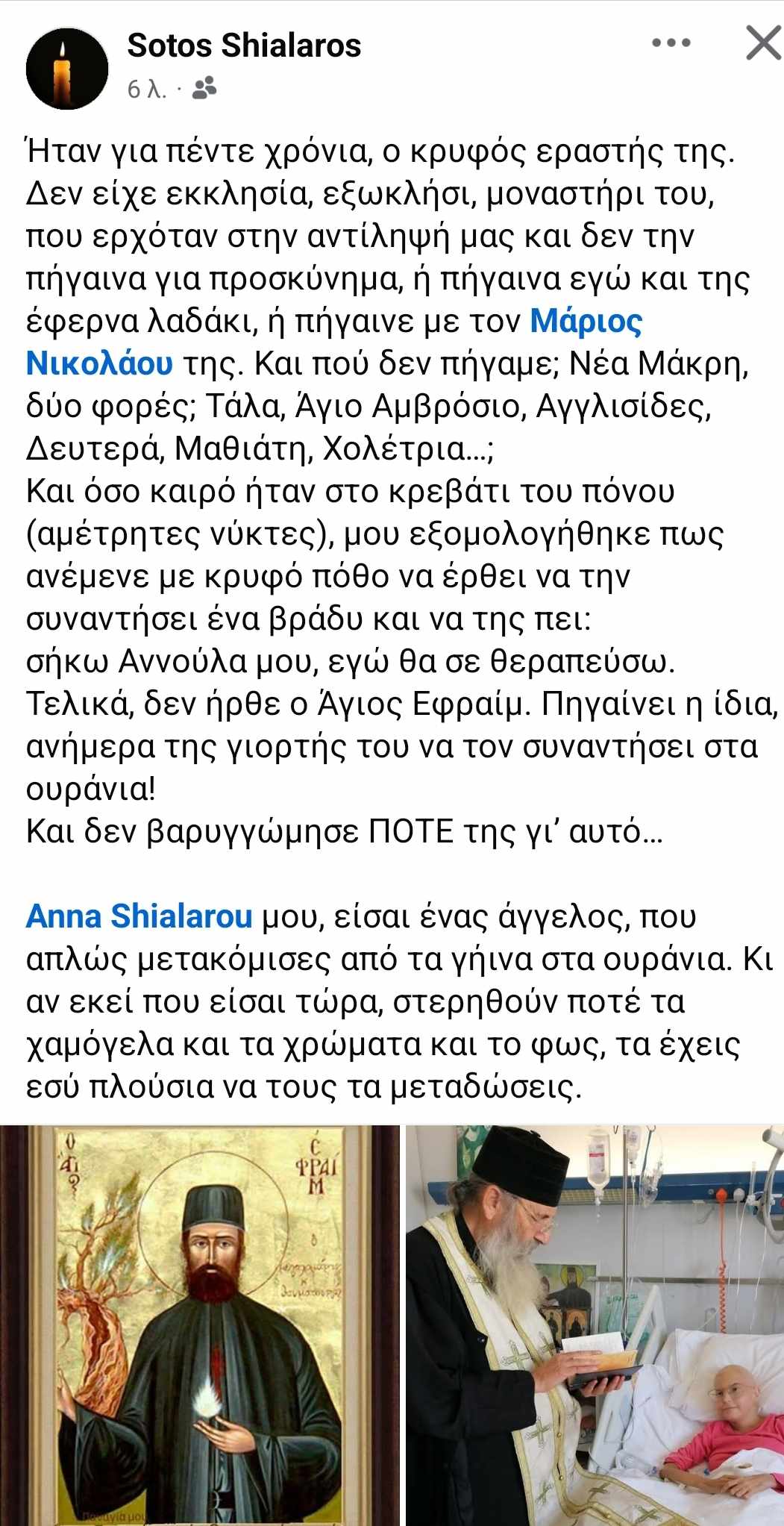Open the post's three-dot options menu
The width and height of the screenshot is (784, 1526).
(671, 43)
